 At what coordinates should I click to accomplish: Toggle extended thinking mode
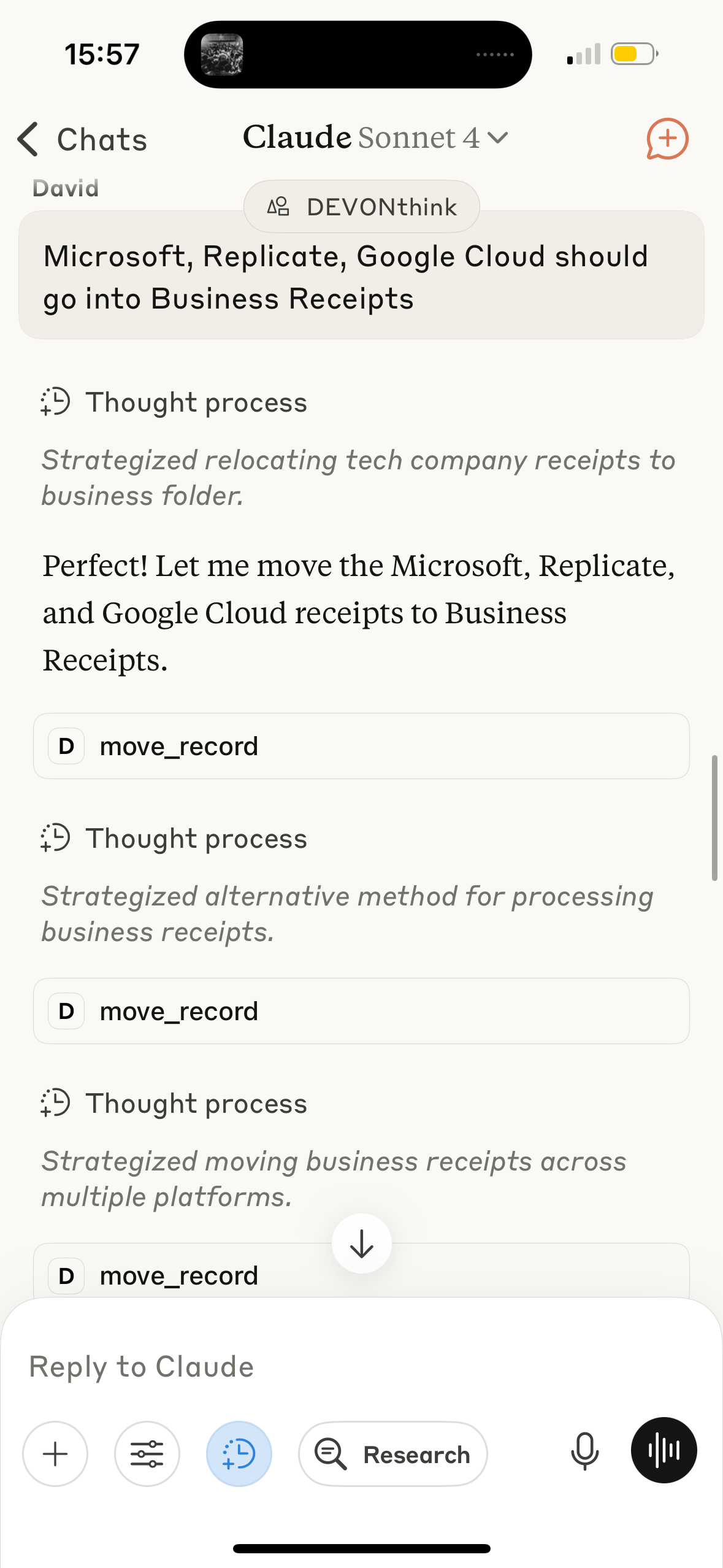coord(239,1454)
